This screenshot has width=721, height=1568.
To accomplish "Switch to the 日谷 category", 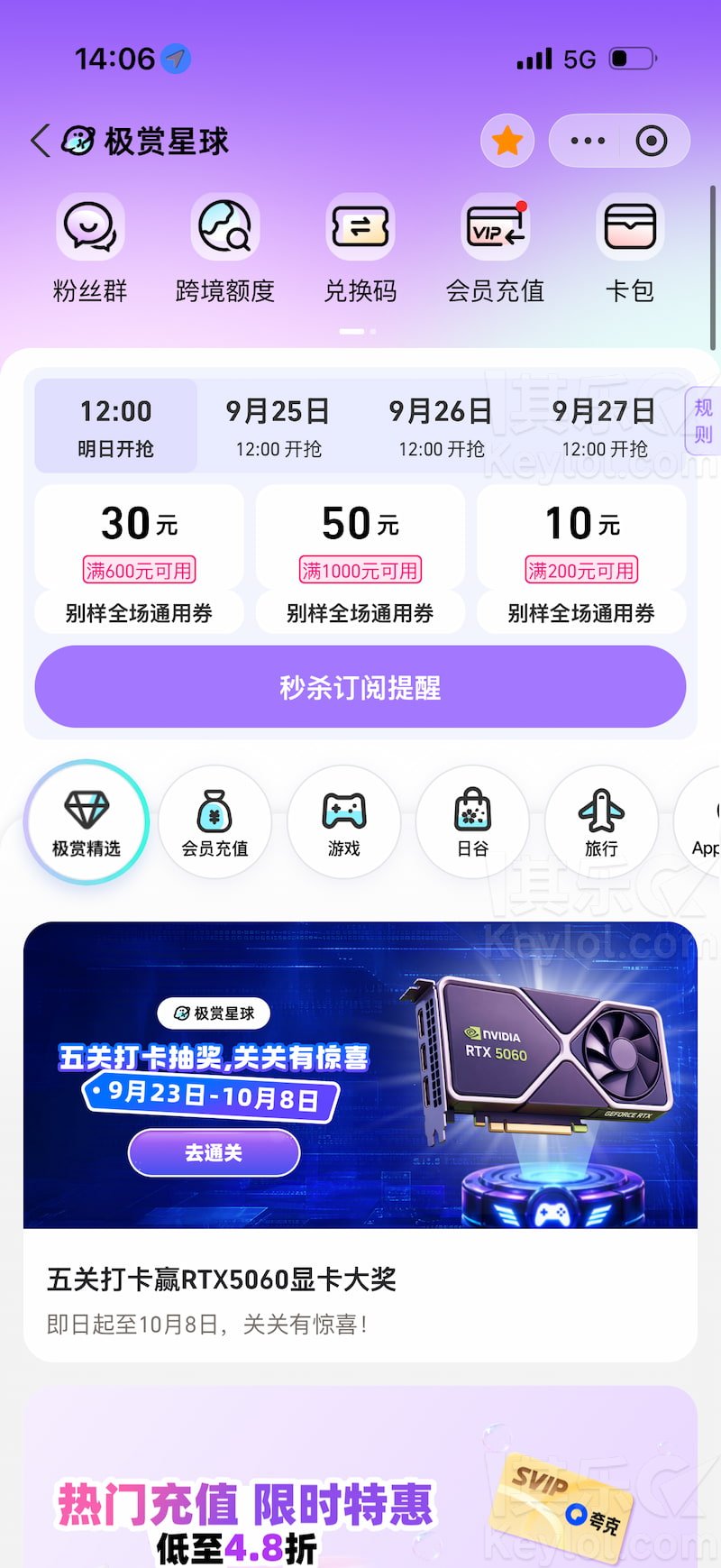I will 472,821.
